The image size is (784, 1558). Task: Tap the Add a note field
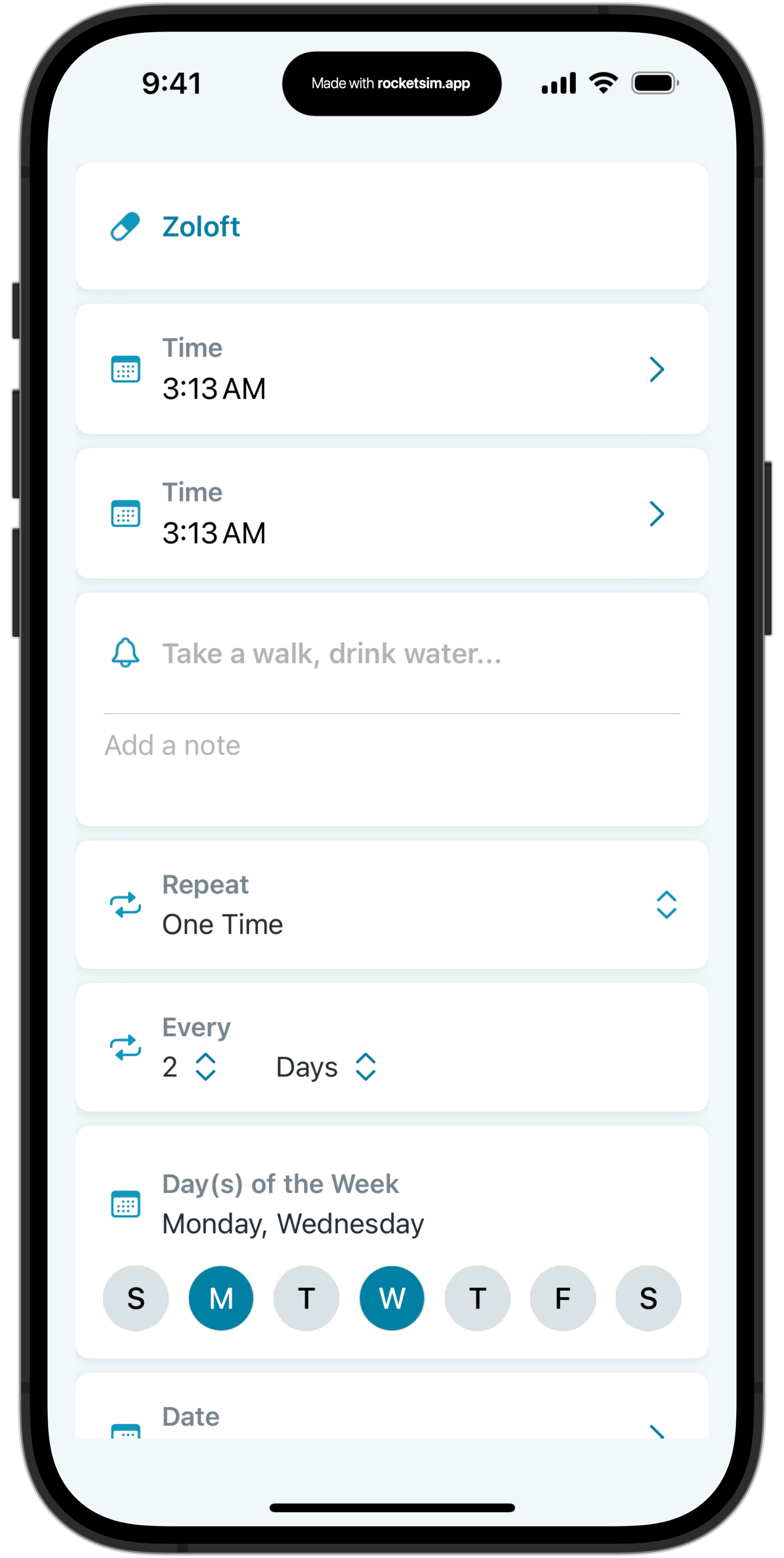pyautogui.click(x=172, y=745)
